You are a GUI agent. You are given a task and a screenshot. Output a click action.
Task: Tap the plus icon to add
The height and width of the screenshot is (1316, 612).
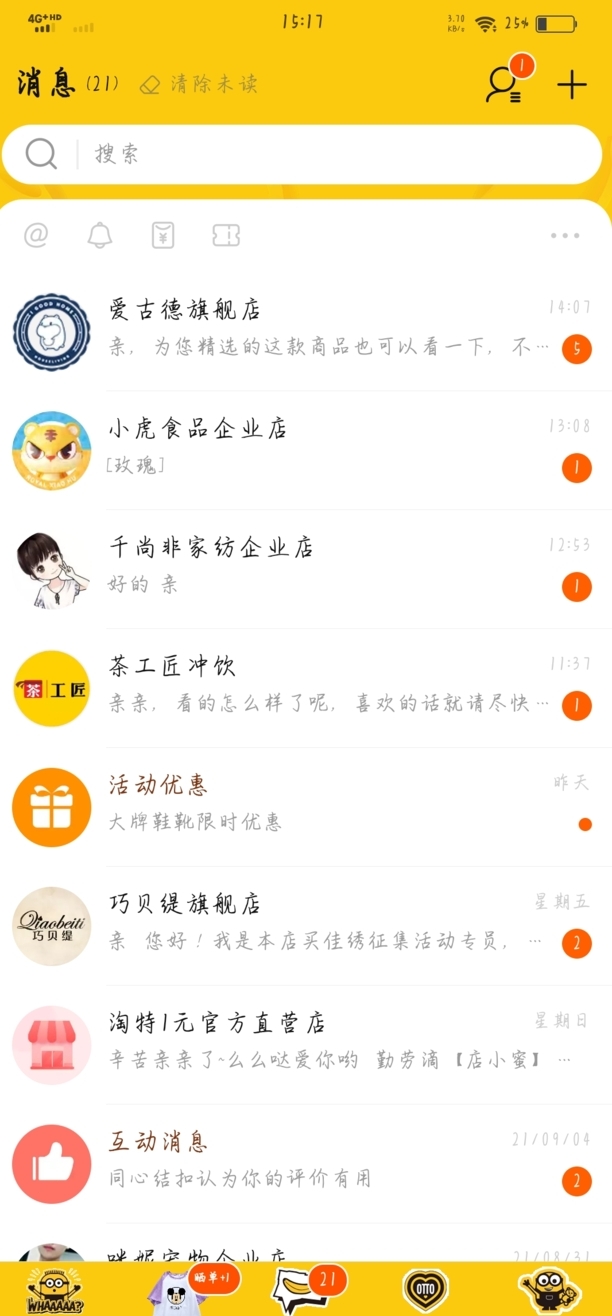click(x=572, y=85)
